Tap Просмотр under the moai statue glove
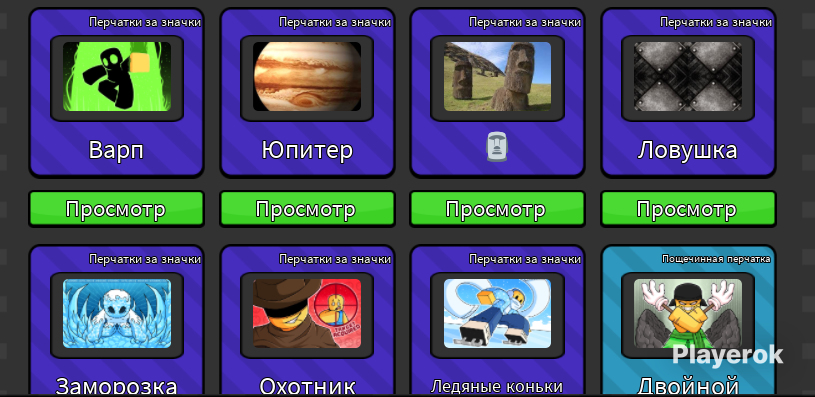This screenshot has width=815, height=397. tap(497, 209)
